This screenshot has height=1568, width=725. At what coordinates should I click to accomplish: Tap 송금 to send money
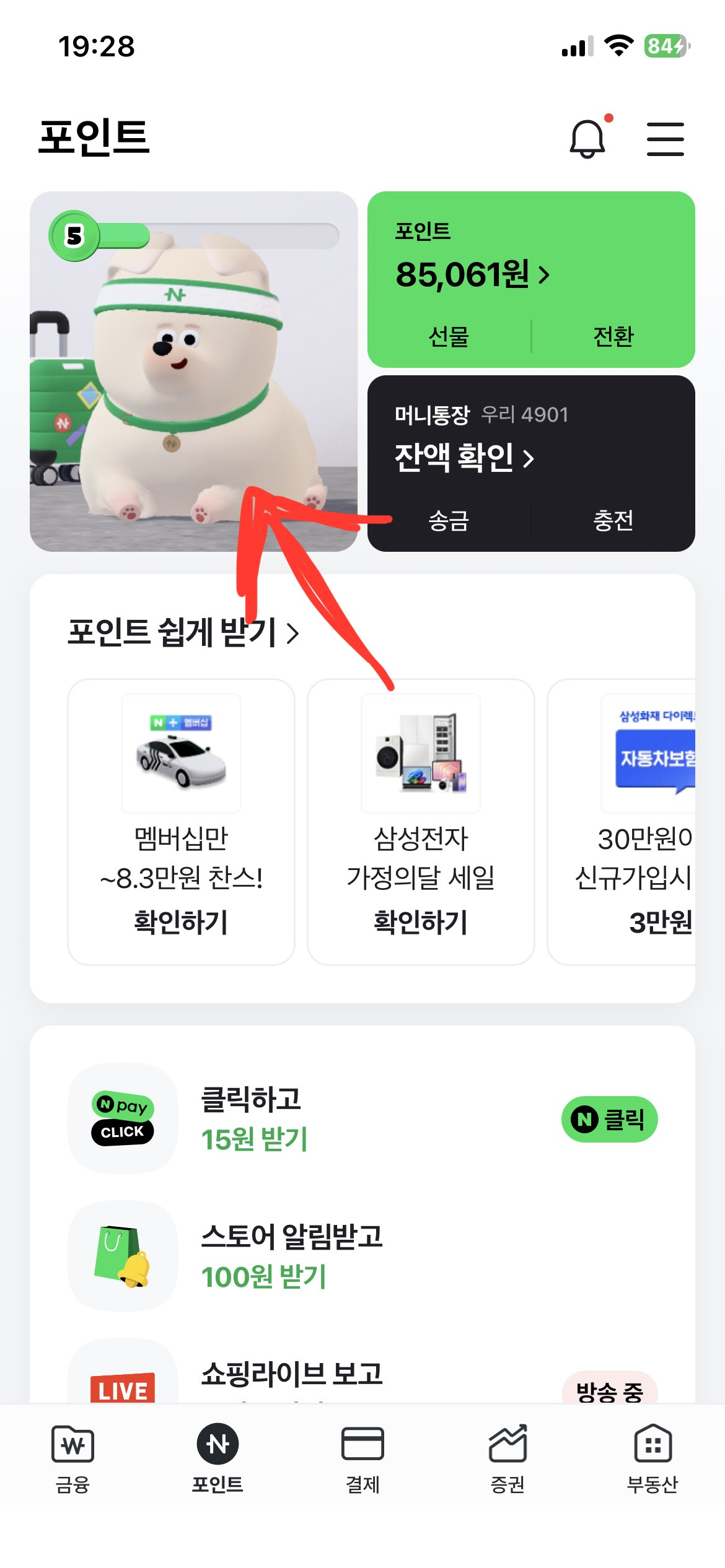pos(449,520)
